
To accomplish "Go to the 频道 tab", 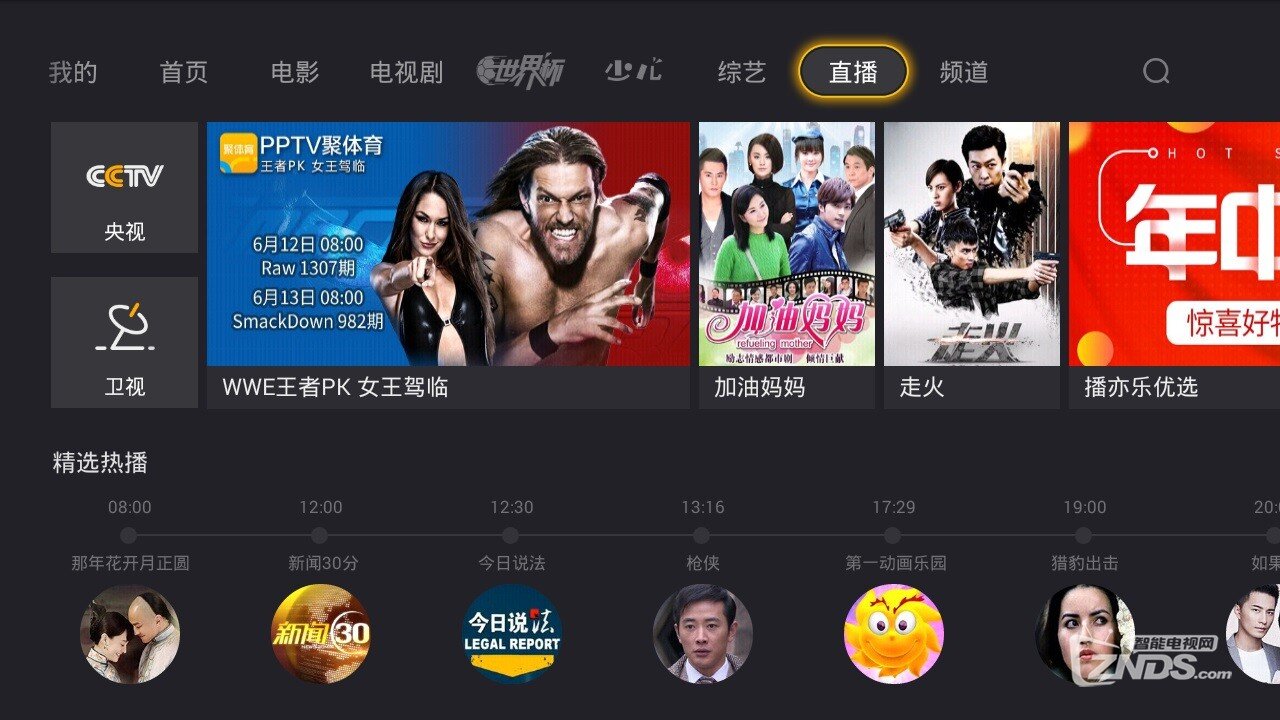I will click(964, 72).
